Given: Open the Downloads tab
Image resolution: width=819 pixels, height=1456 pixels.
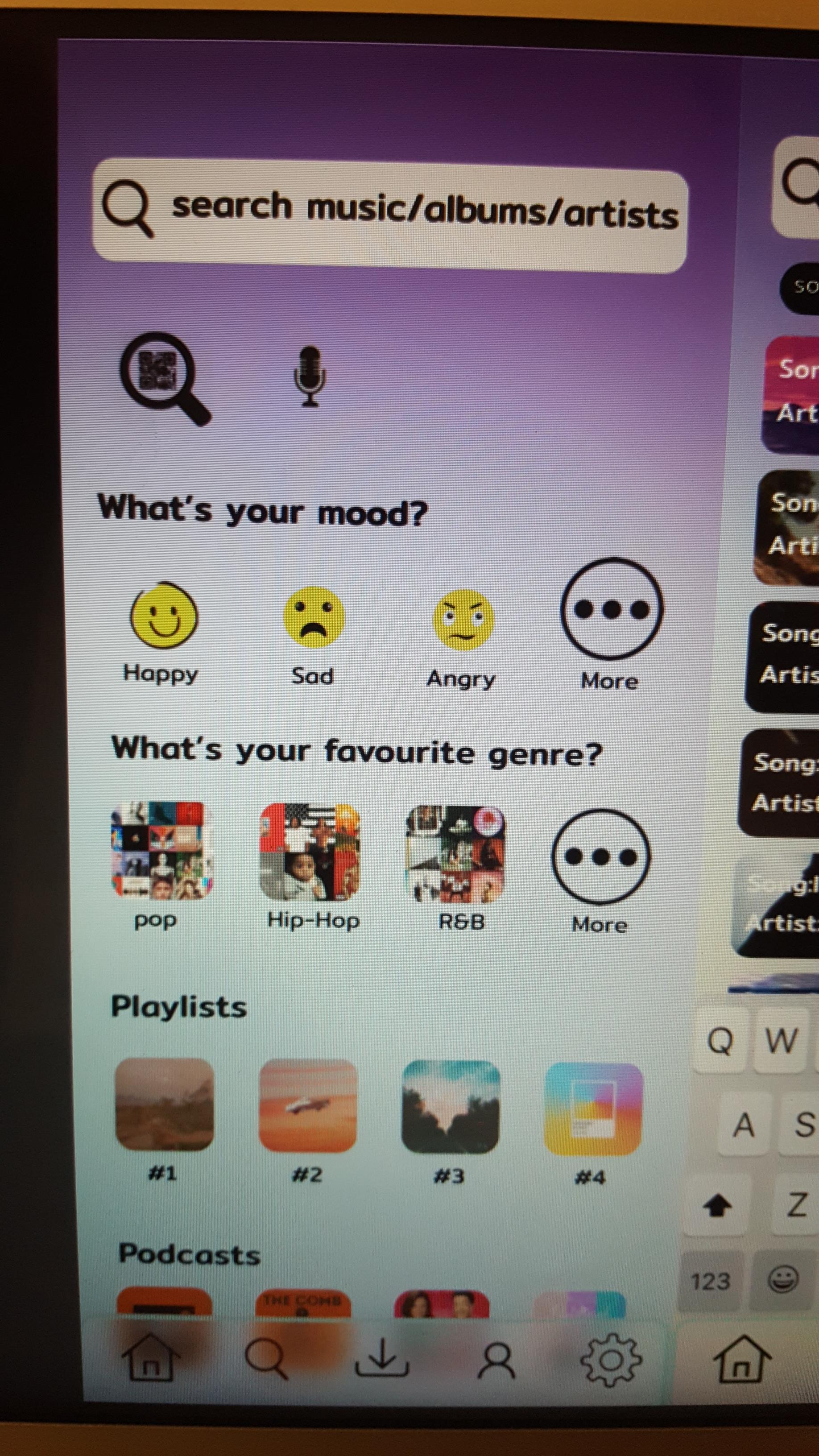Looking at the screenshot, I should coord(382,1359).
